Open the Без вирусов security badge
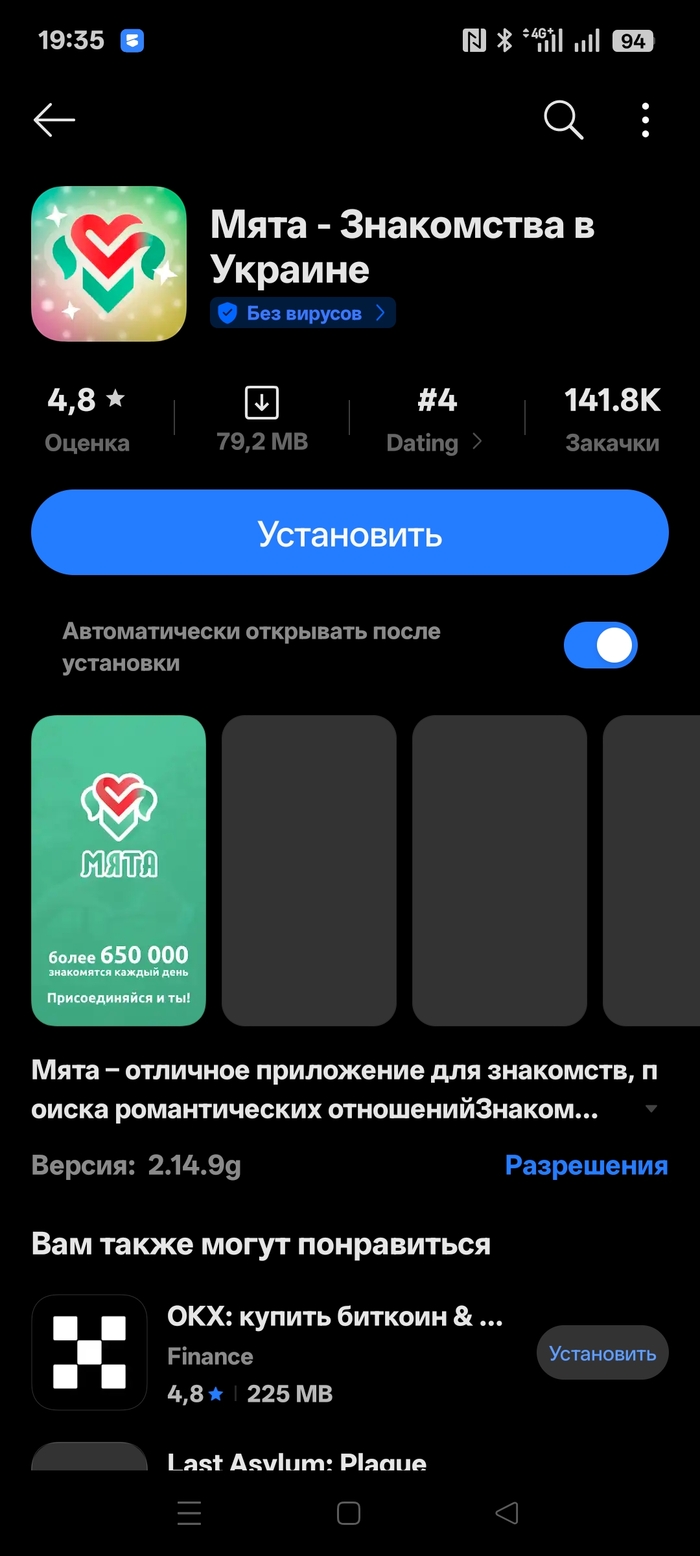 click(x=303, y=313)
